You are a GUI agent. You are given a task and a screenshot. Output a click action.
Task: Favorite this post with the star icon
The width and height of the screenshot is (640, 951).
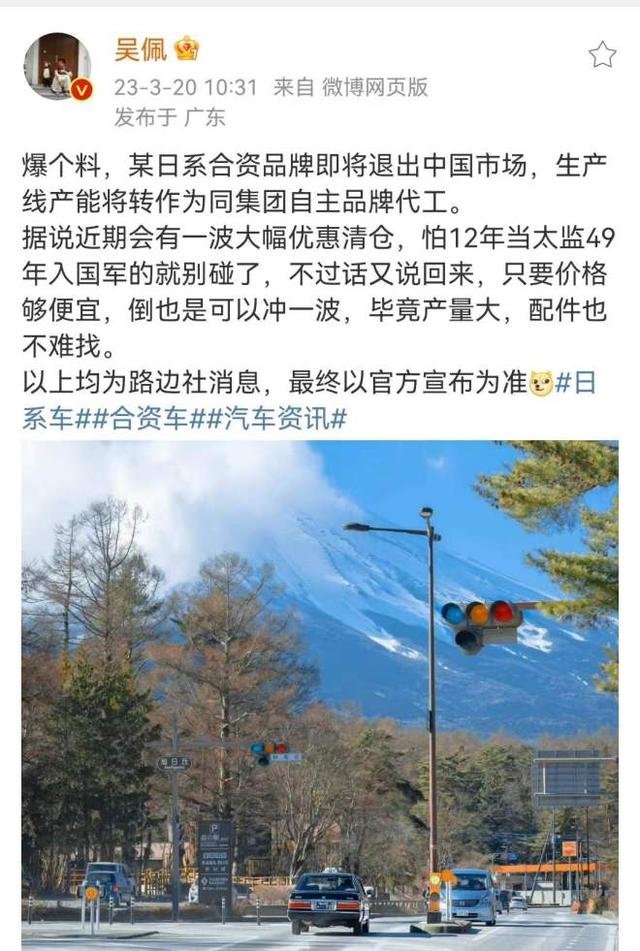click(602, 54)
